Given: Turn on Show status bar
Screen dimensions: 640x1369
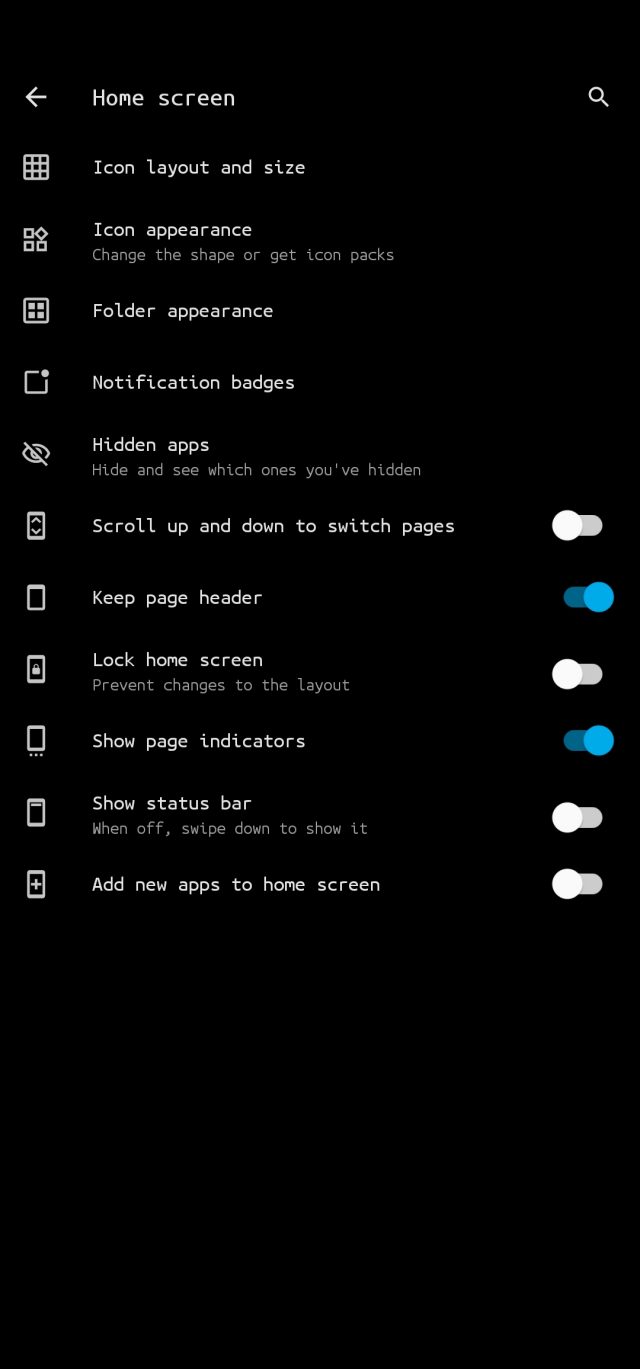Looking at the screenshot, I should tap(578, 817).
